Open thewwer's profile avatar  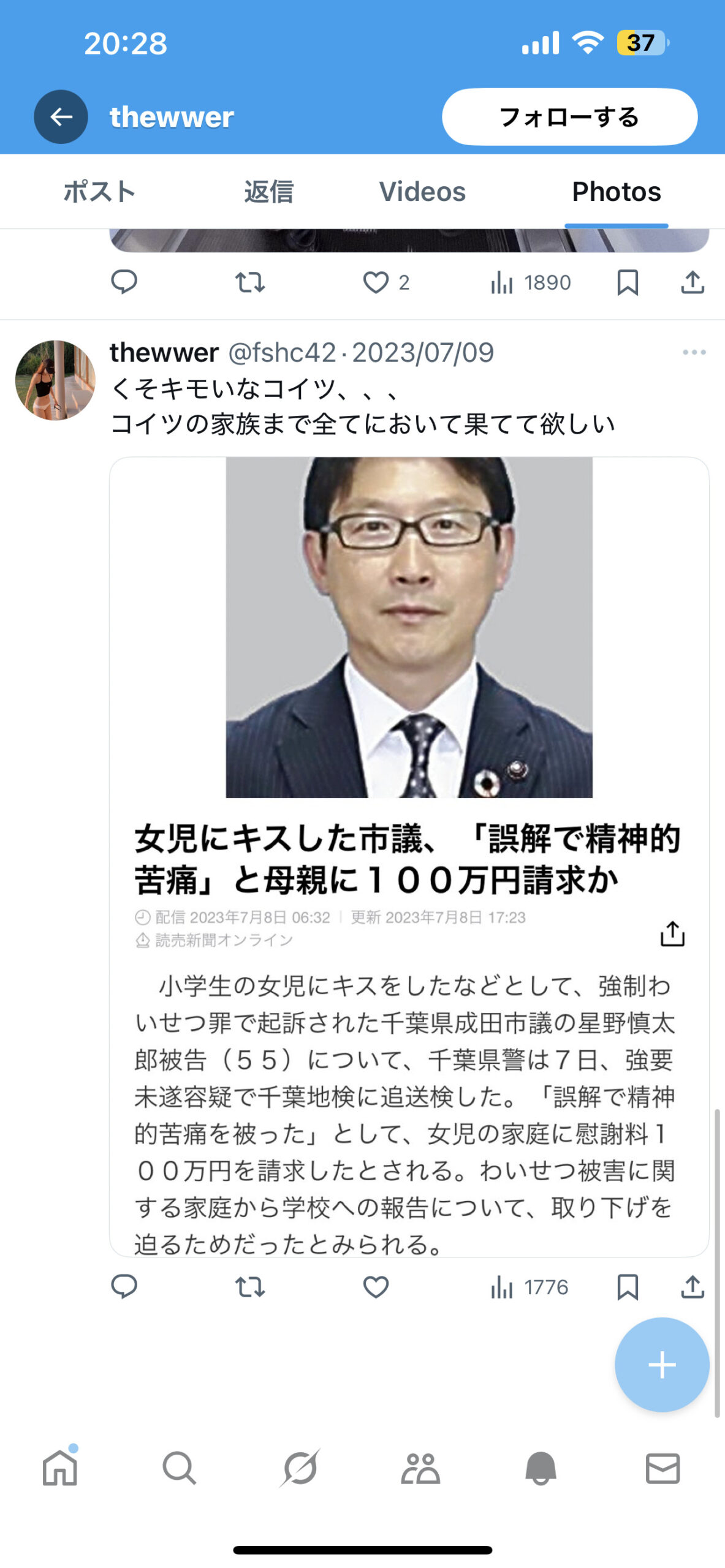55,380
